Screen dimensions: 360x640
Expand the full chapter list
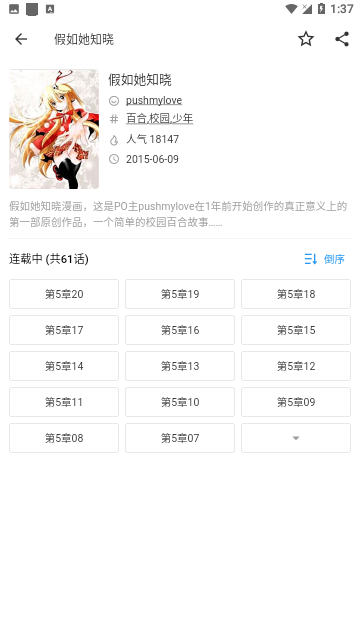click(296, 438)
